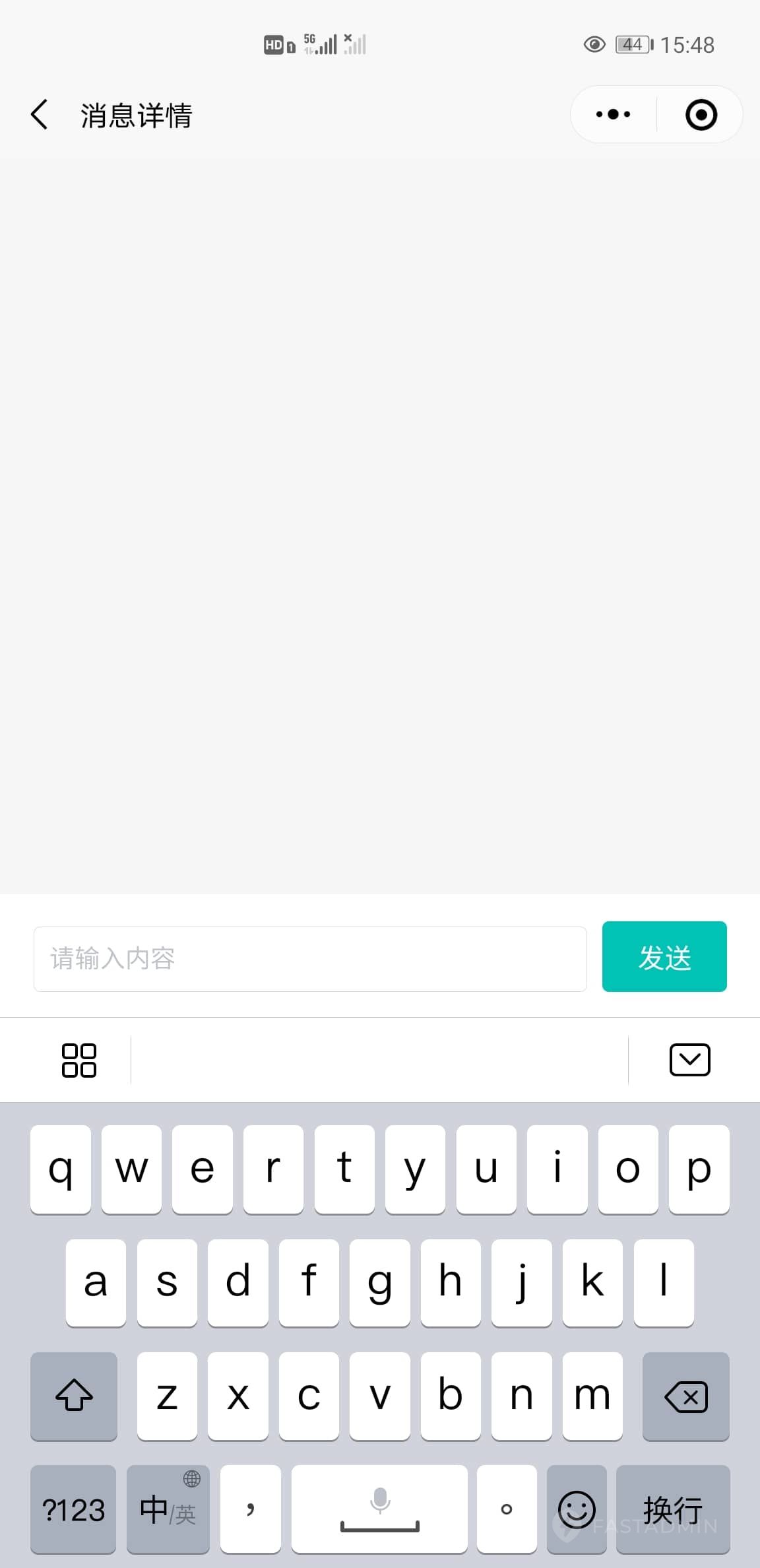Go back from 消息详情 page
The height and width of the screenshot is (1568, 760).
point(40,115)
